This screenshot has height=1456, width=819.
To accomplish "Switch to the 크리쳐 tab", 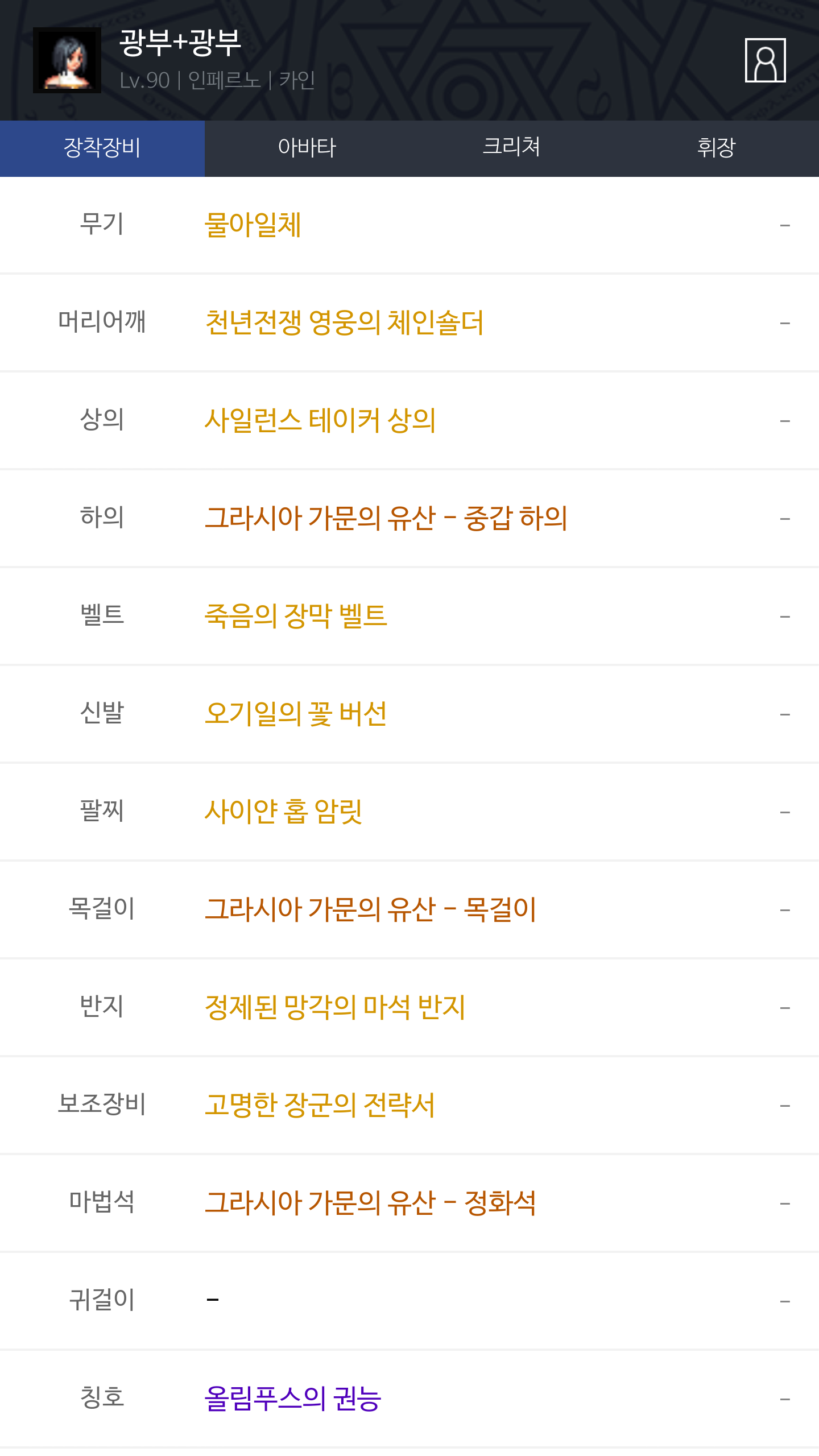I will pyautogui.click(x=512, y=148).
